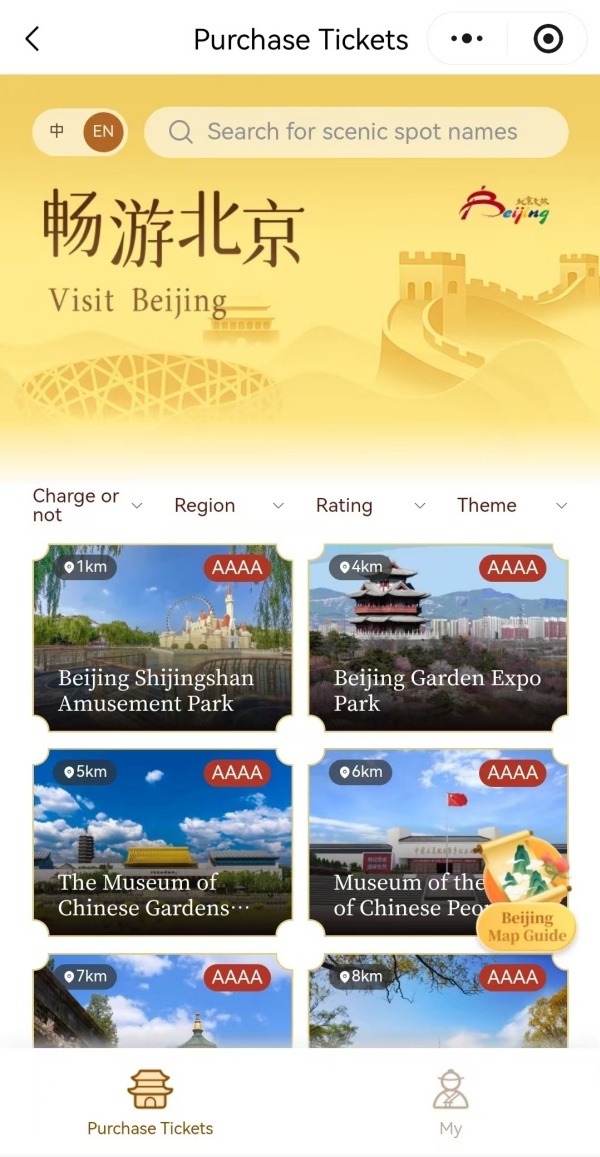Open the Rating filter dropdown
This screenshot has width=600, height=1157.
[370, 506]
